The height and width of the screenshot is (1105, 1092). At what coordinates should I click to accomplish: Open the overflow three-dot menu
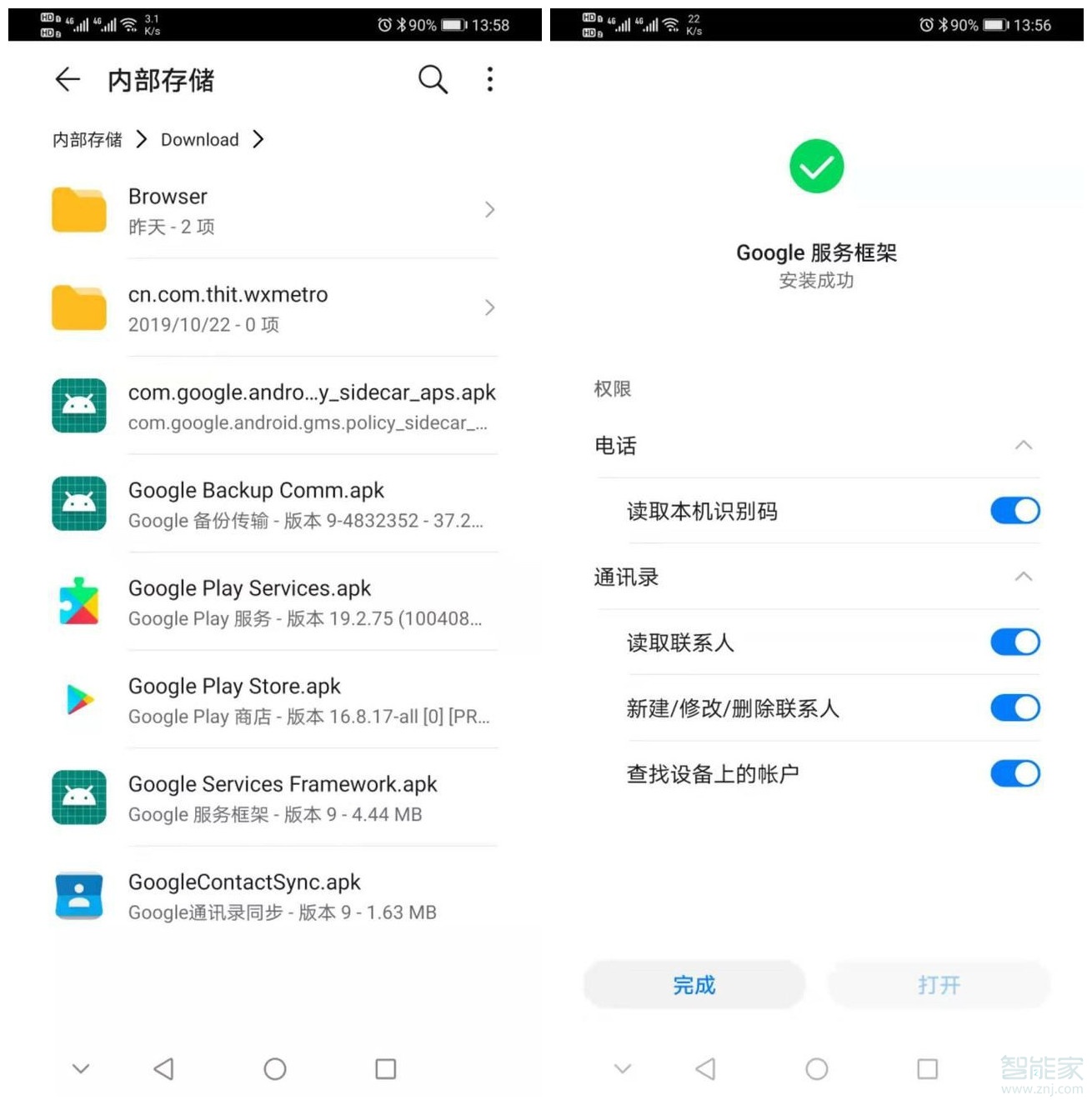489,79
